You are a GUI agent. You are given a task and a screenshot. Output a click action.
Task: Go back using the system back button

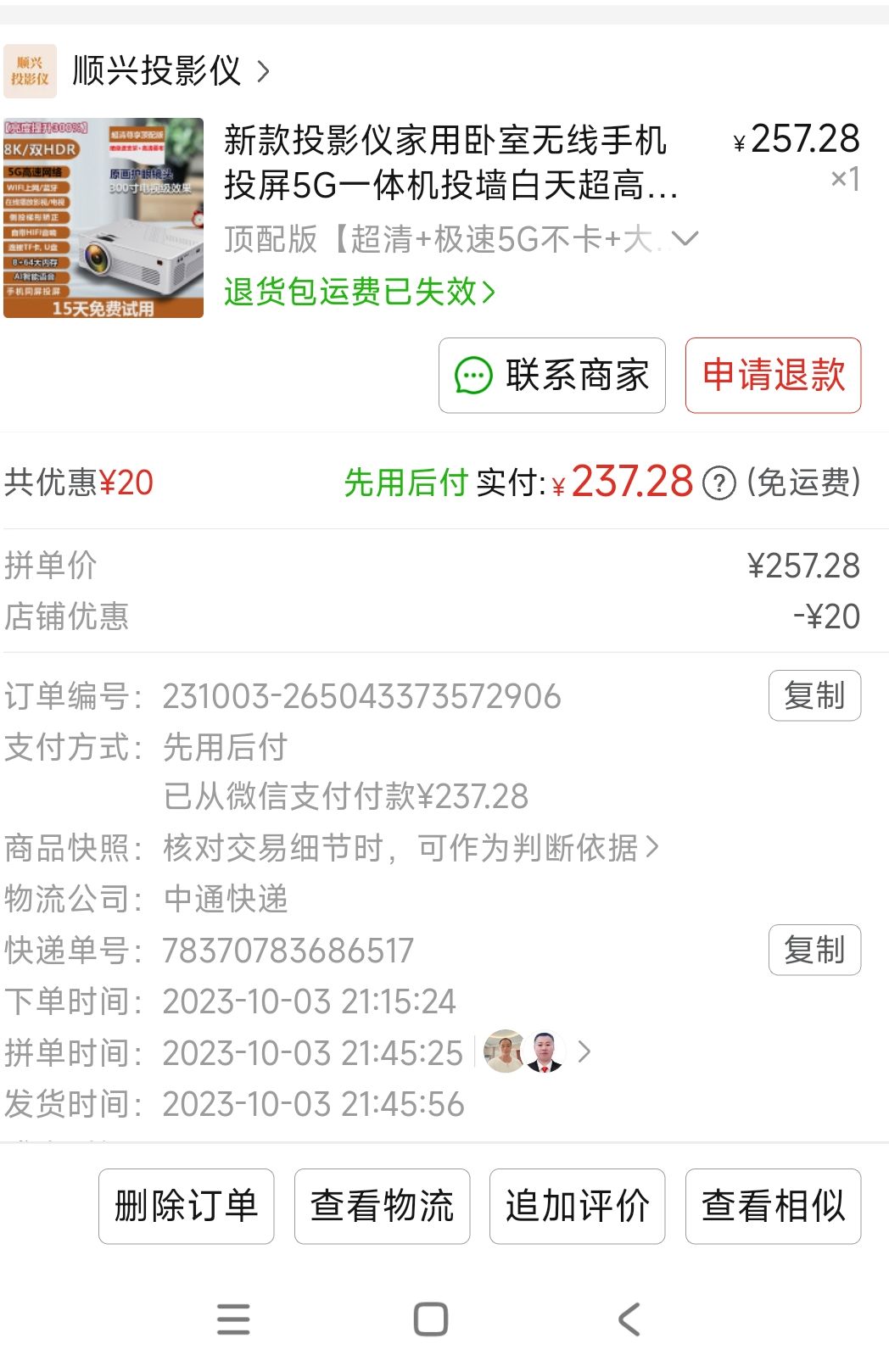click(629, 1319)
